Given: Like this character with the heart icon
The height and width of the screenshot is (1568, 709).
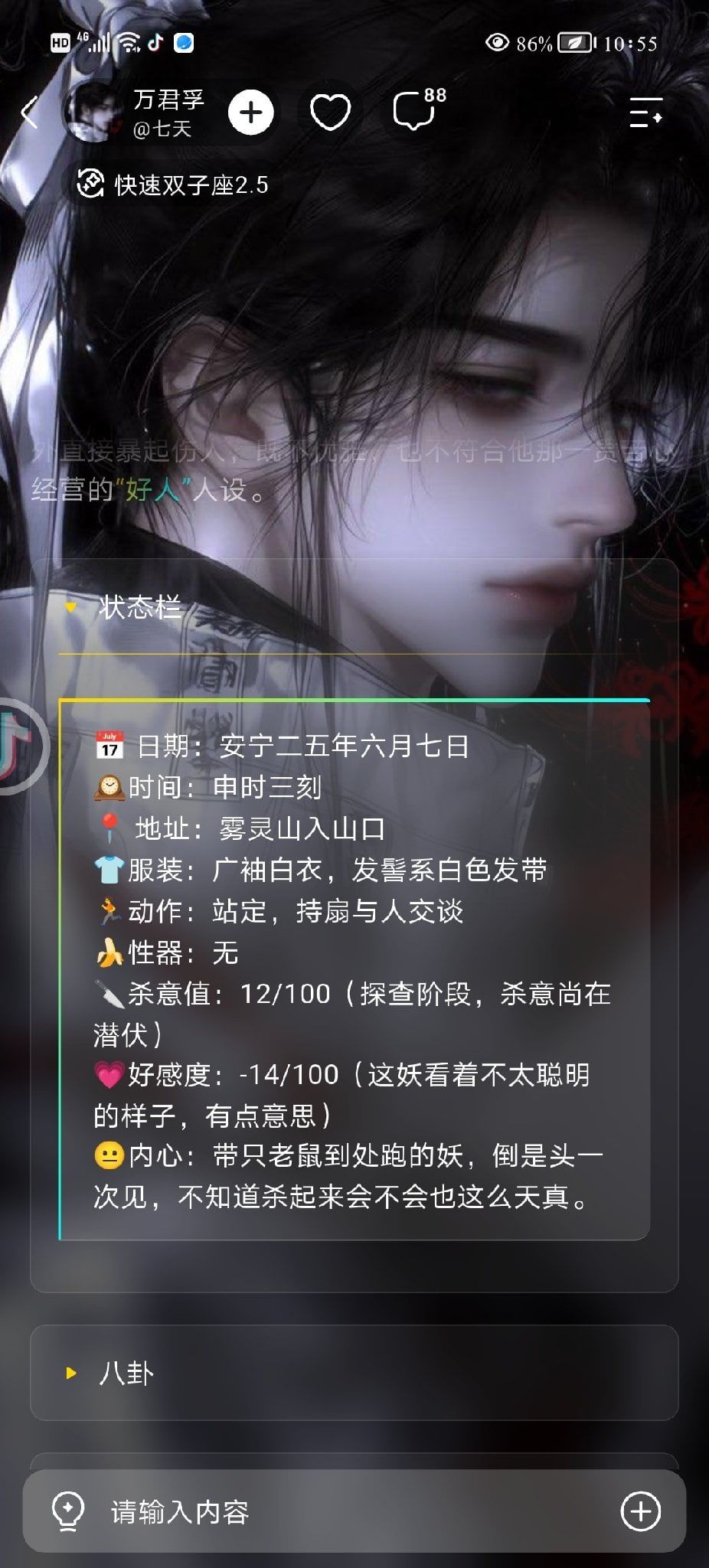Looking at the screenshot, I should 330,113.
